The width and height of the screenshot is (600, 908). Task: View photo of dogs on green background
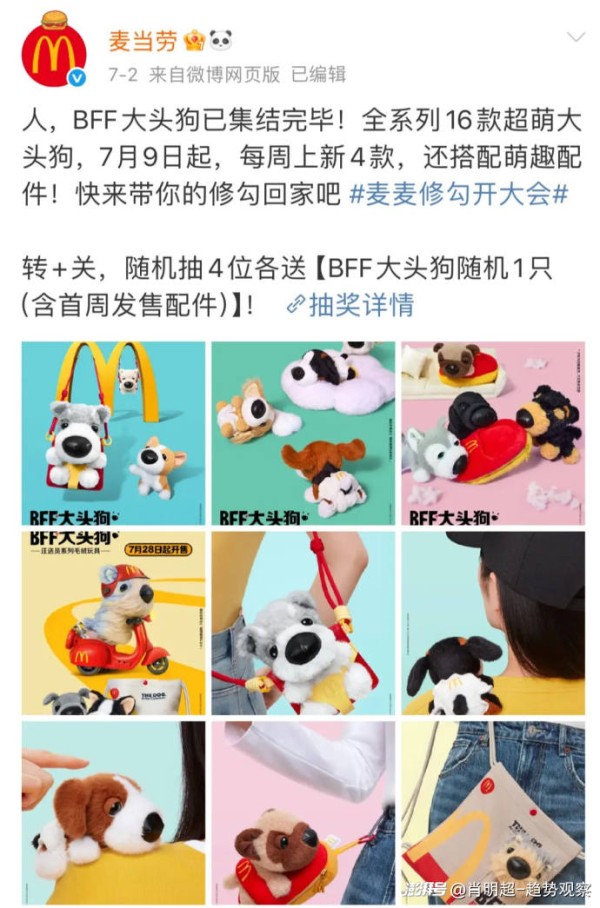coord(303,433)
